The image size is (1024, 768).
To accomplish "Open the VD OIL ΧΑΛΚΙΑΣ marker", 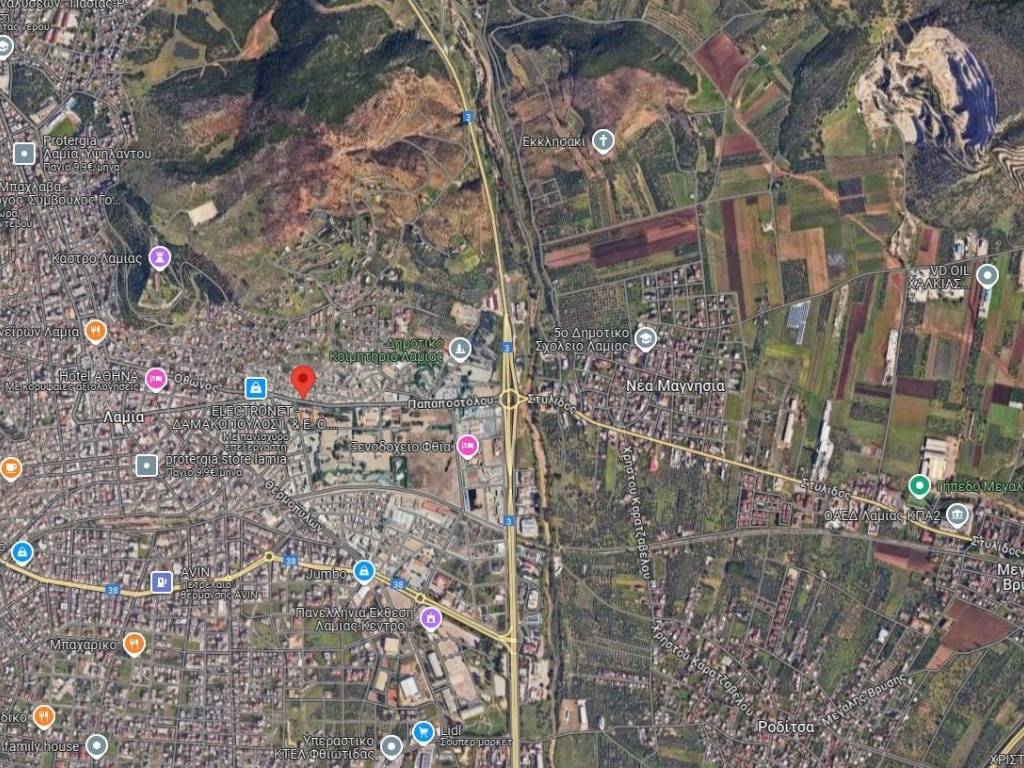I will pos(987,276).
